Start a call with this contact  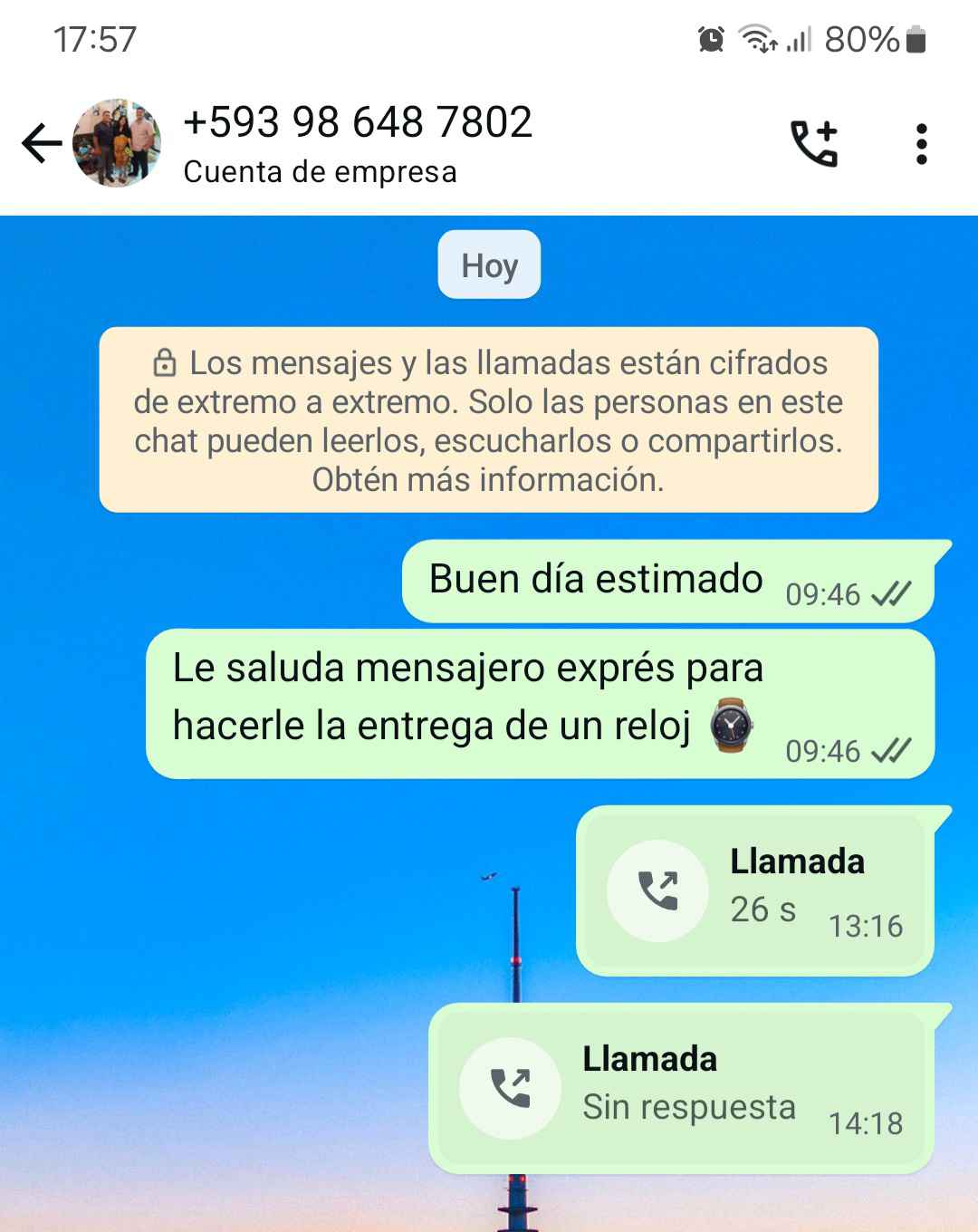[x=814, y=143]
